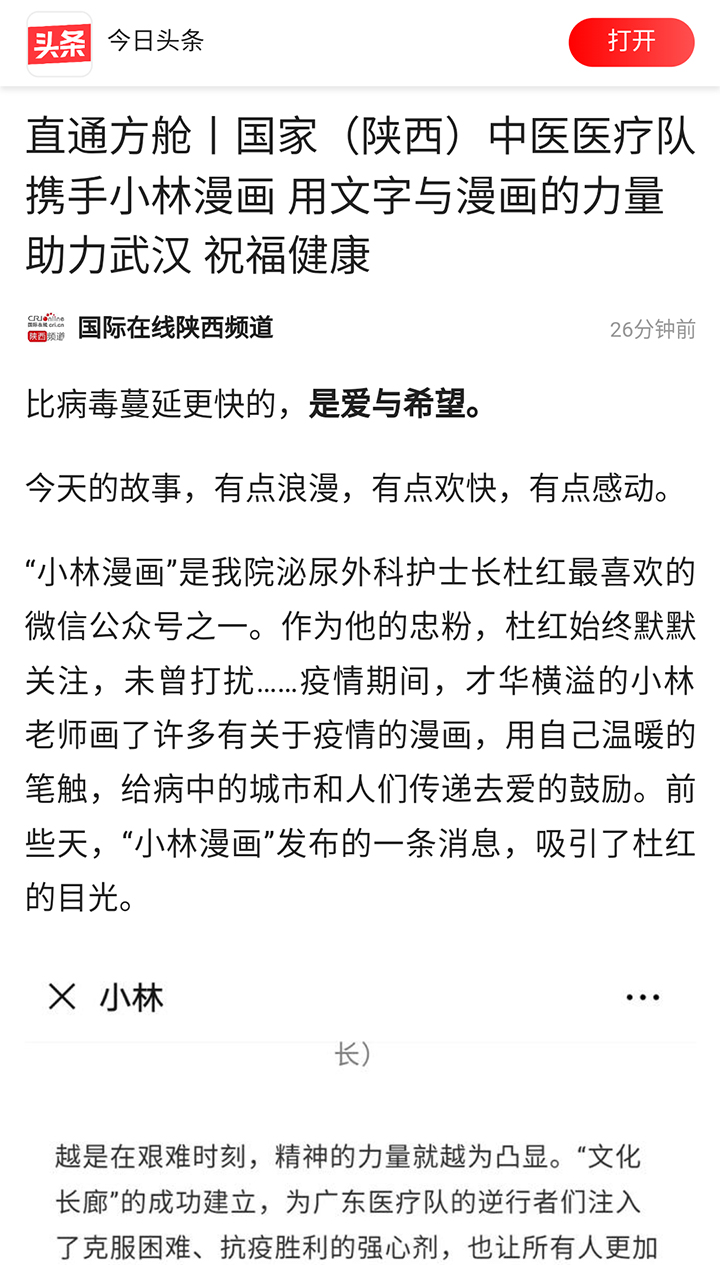Image resolution: width=720 pixels, height=1265 pixels.
Task: Open the 今日头条 app logo
Action: pyautogui.click(x=59, y=43)
